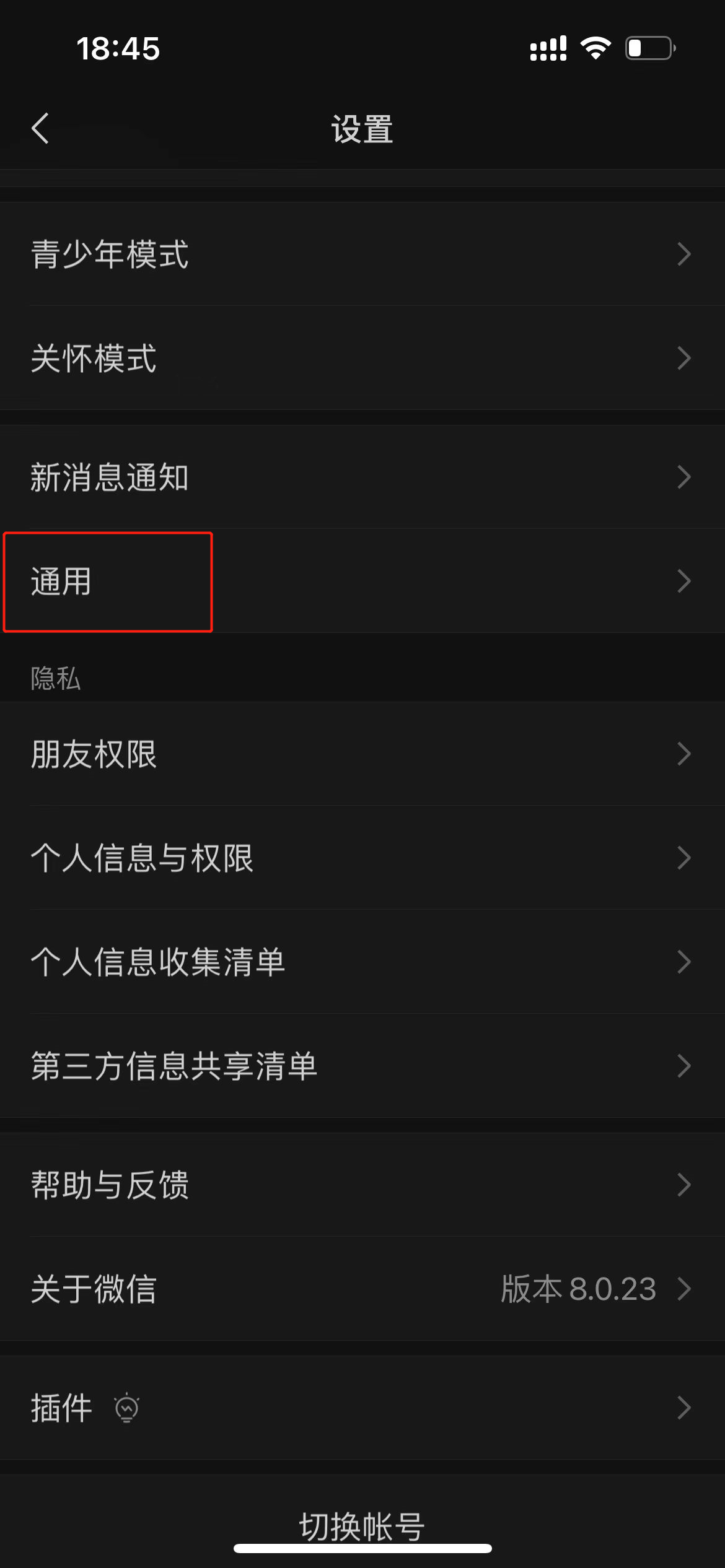The image size is (725, 1568).
Task: Open 新消息通知 settings
Action: tap(362, 477)
